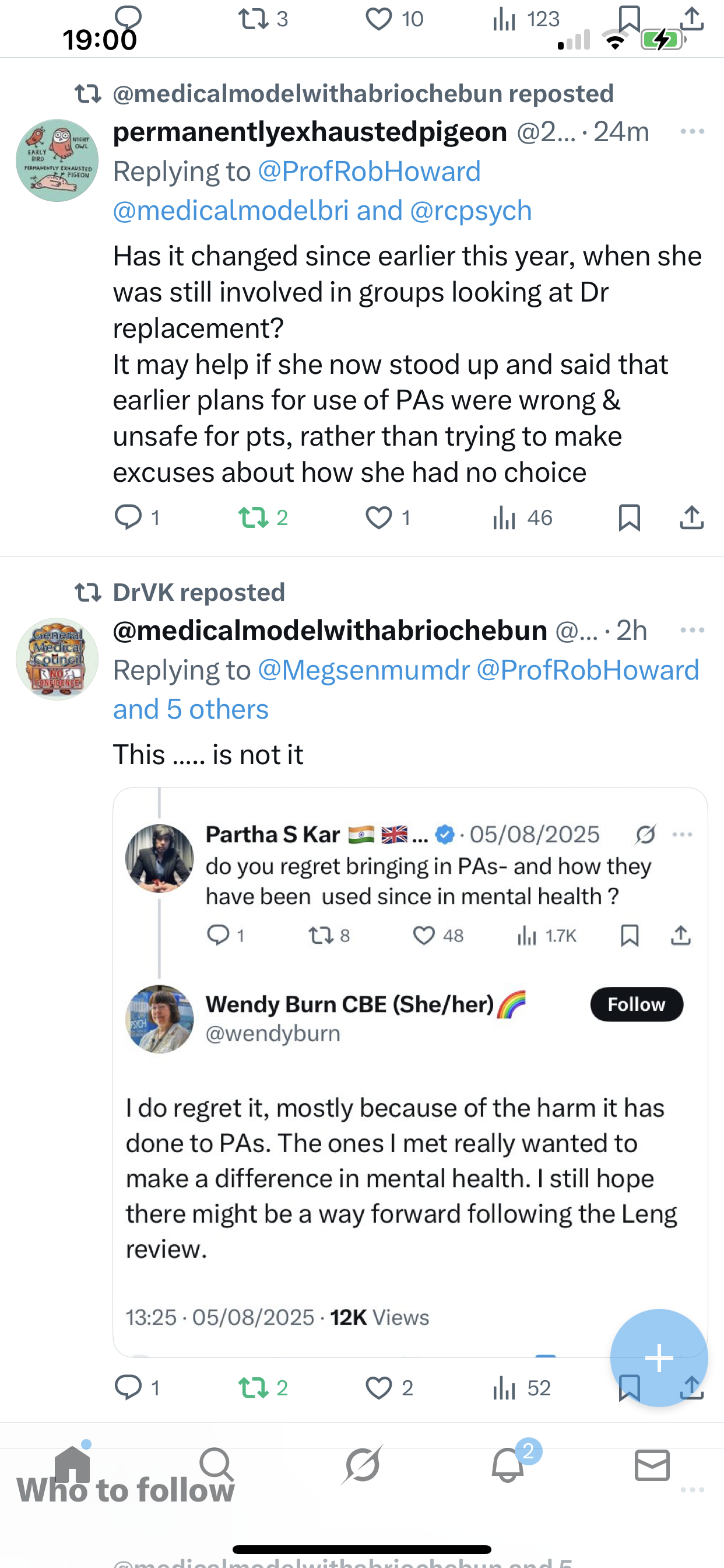The image size is (724, 1568).
Task: Compose a new post
Action: coord(658,1357)
